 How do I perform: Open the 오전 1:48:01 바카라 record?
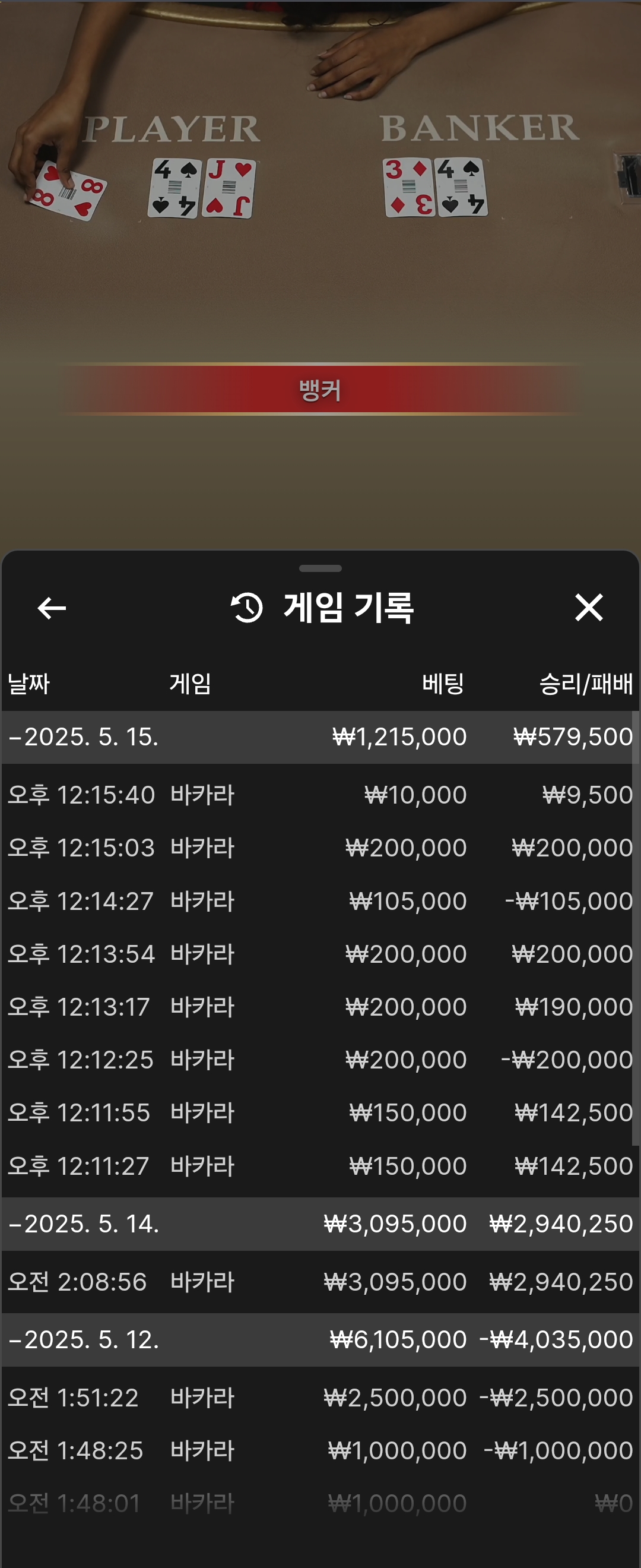coord(320,1503)
